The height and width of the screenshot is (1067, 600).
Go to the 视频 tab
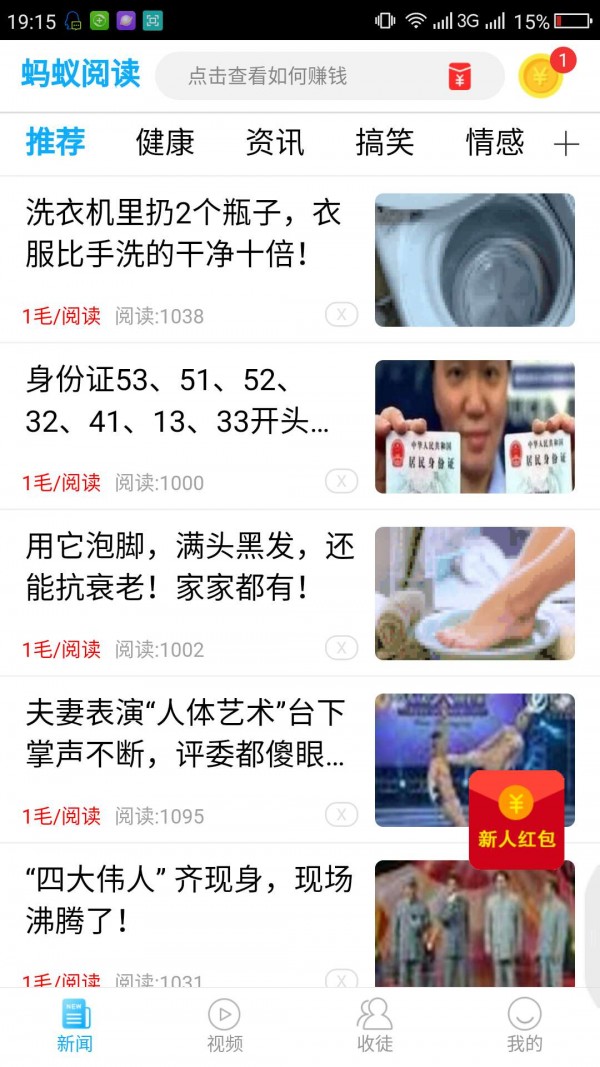224,1027
